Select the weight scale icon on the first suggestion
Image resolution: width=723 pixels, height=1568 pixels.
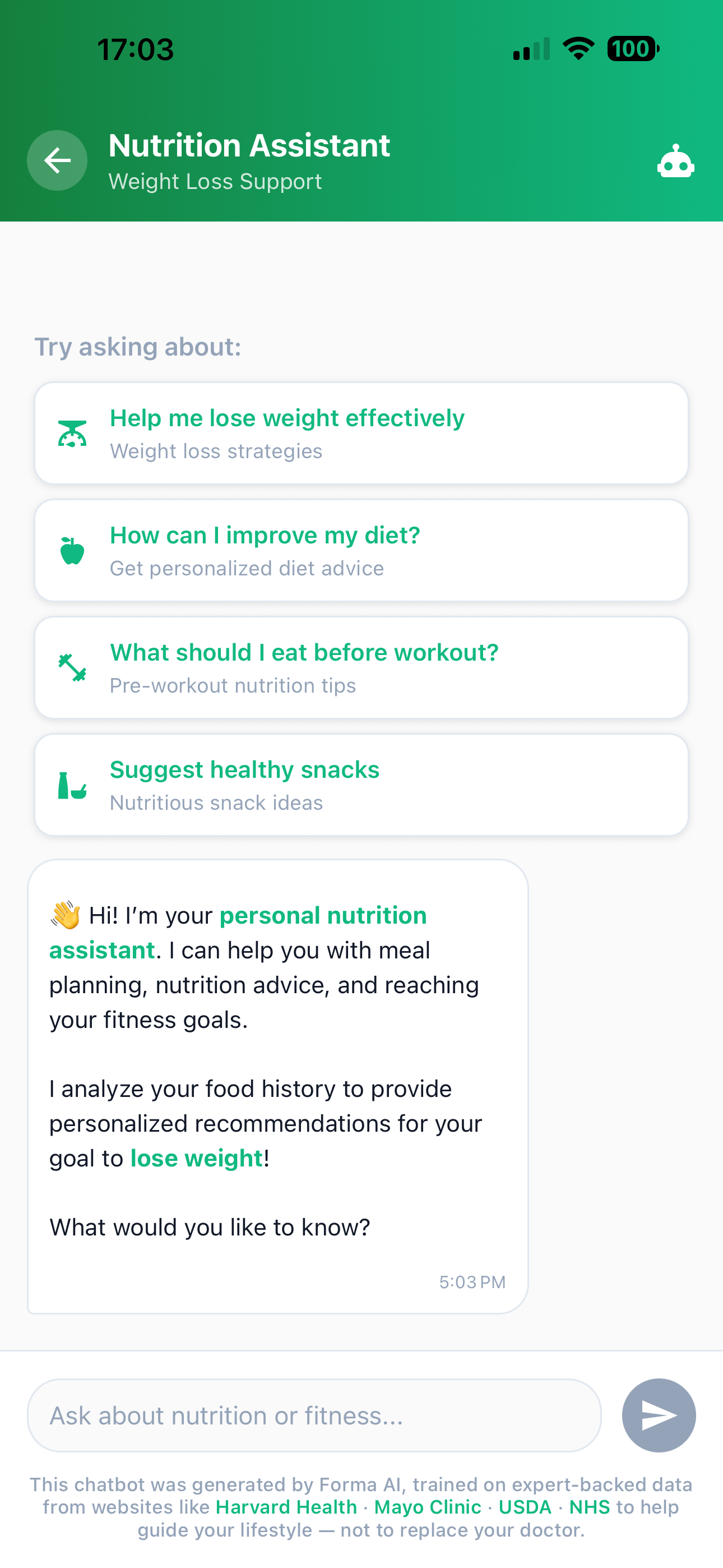click(x=71, y=433)
